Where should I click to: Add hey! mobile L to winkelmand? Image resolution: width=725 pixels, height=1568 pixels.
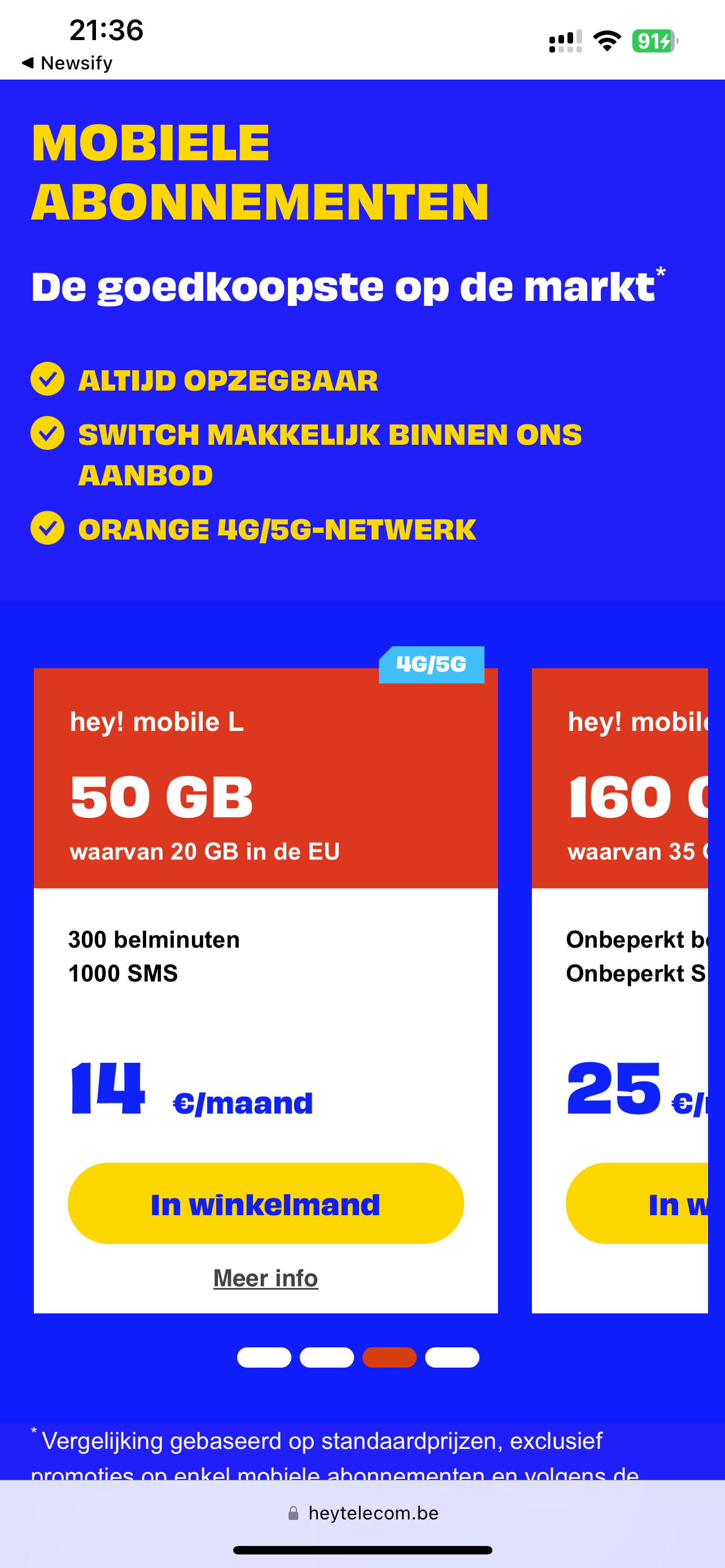point(265,1203)
